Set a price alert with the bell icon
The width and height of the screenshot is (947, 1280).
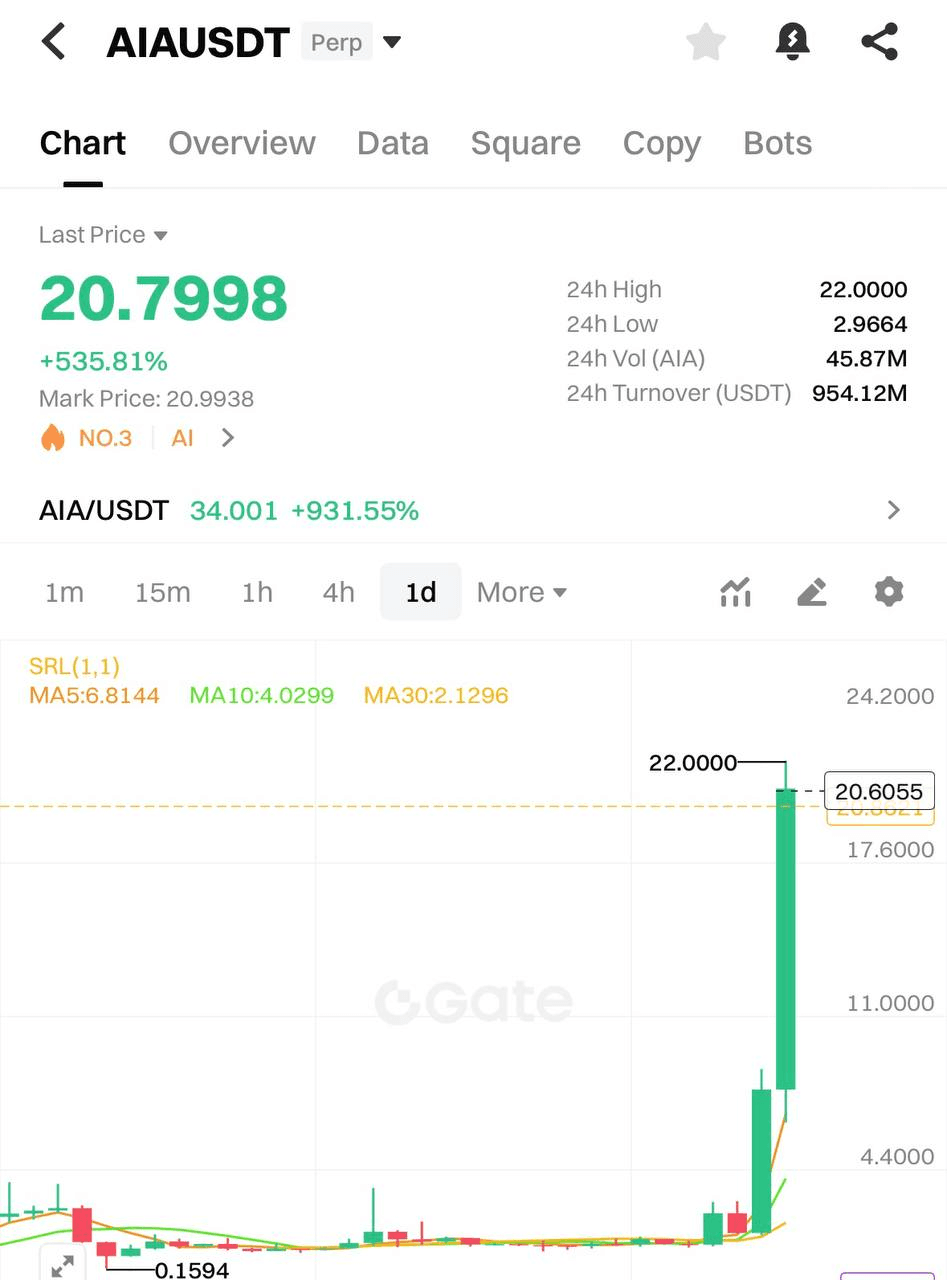point(793,42)
